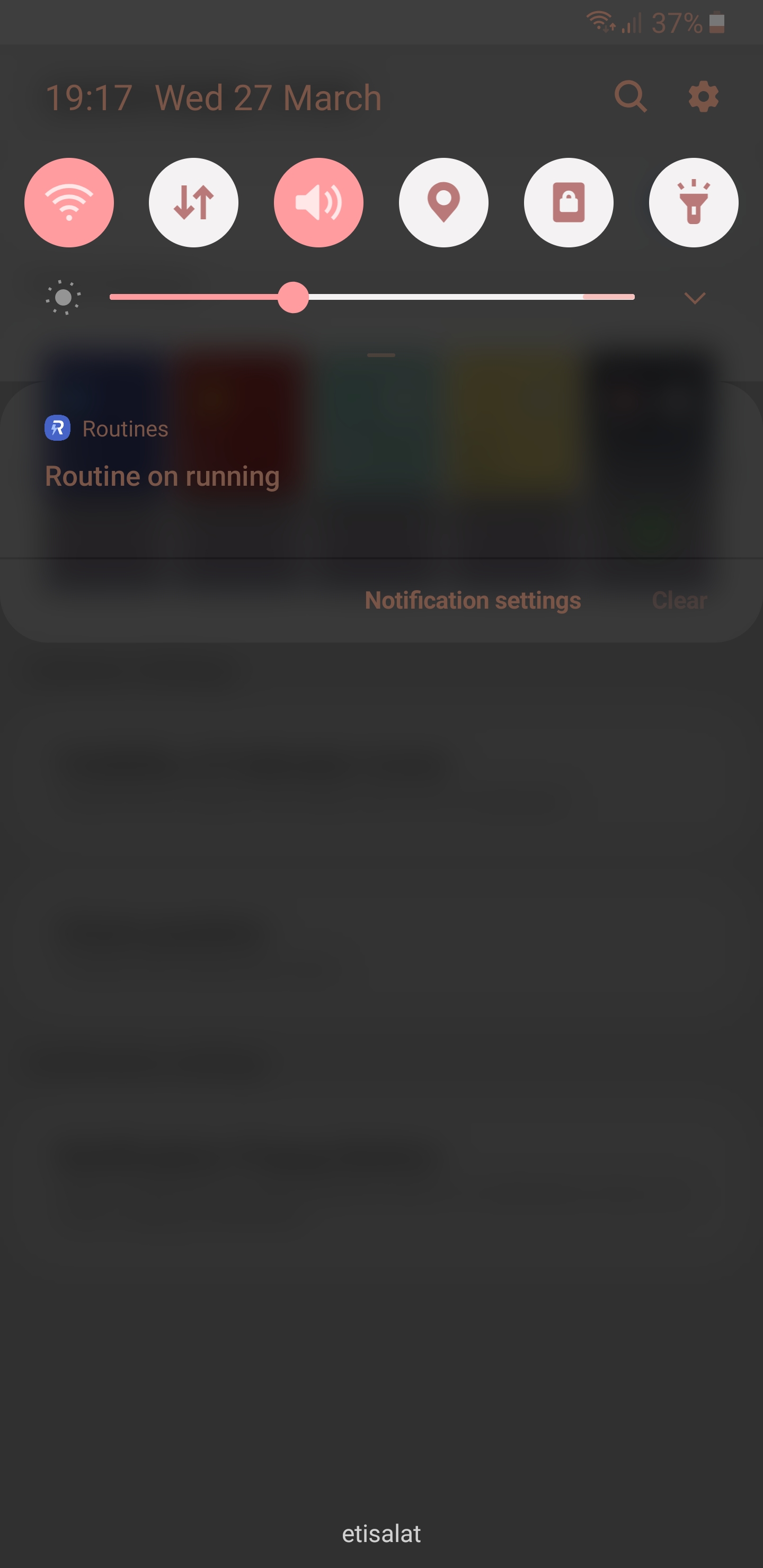Image resolution: width=763 pixels, height=1568 pixels.
Task: Expand brightness options with the chevron
Action: tap(695, 298)
